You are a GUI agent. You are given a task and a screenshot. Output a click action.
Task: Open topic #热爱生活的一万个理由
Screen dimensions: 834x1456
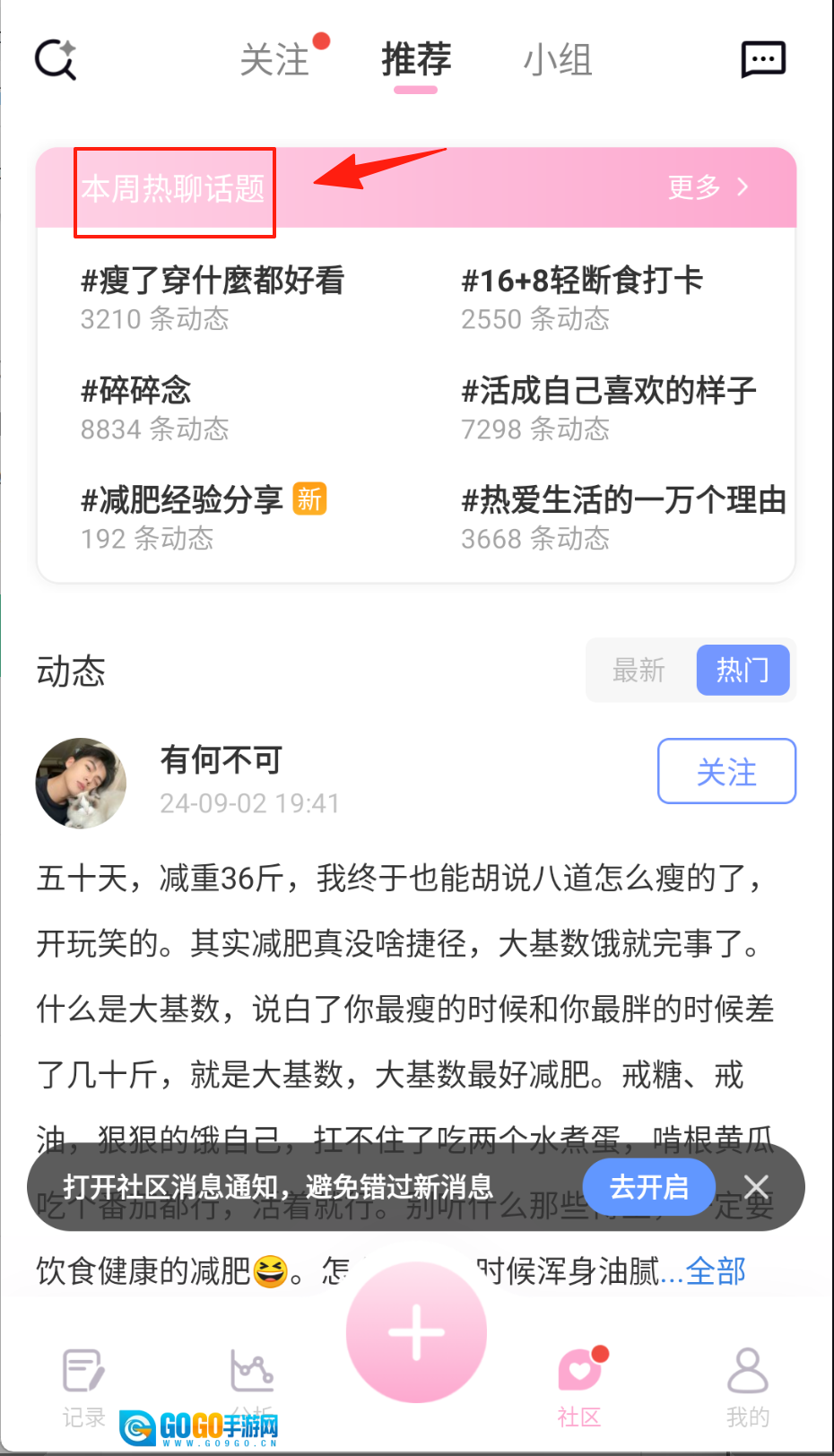(623, 500)
